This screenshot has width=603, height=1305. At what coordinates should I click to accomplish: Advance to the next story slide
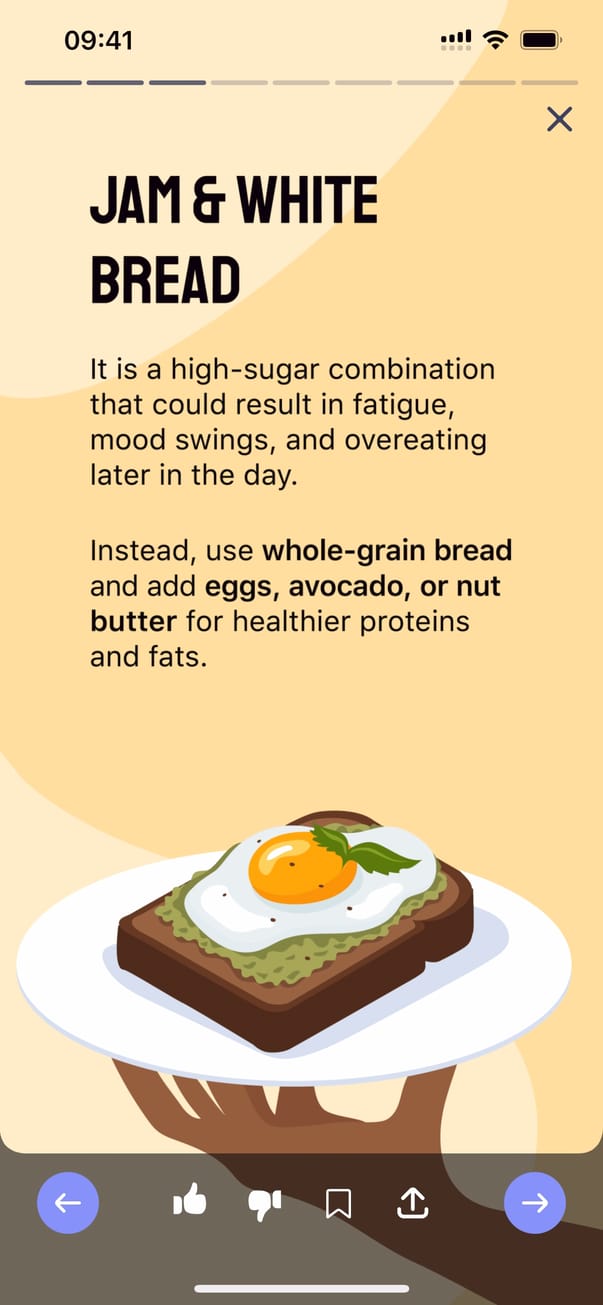535,1202
